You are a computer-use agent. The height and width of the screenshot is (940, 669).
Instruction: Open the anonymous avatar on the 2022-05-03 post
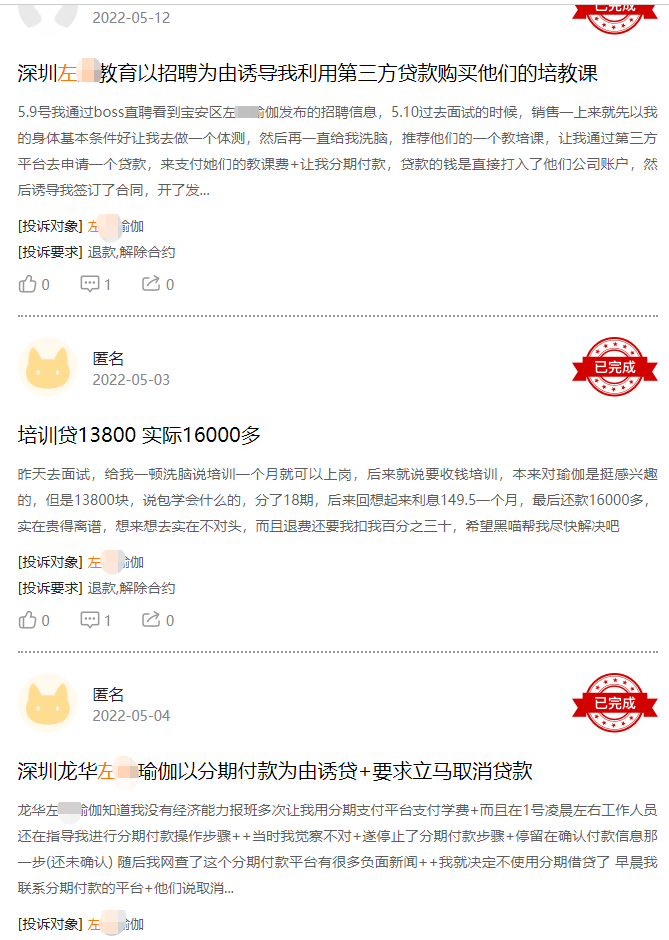47,367
